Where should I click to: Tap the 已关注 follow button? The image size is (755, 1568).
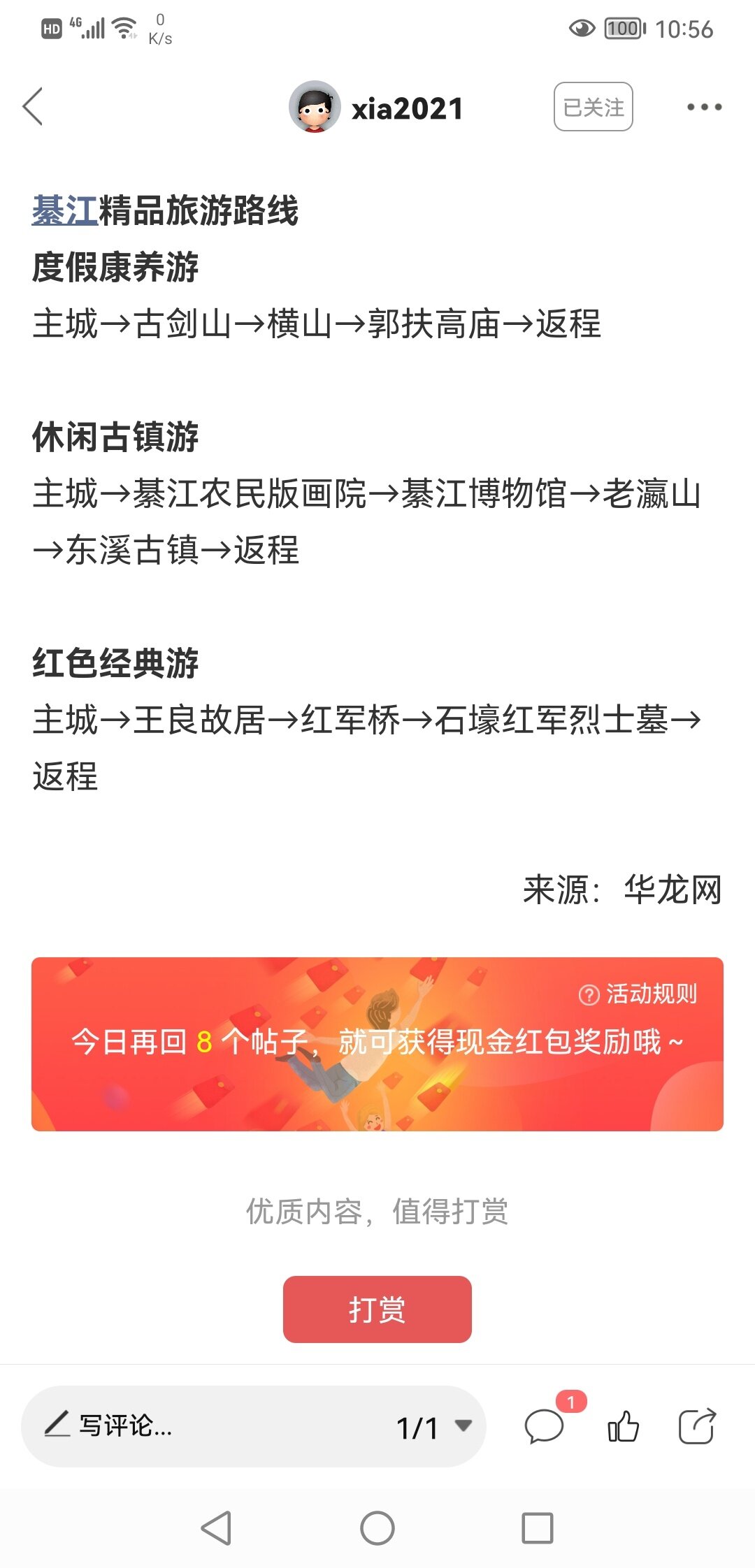click(593, 107)
